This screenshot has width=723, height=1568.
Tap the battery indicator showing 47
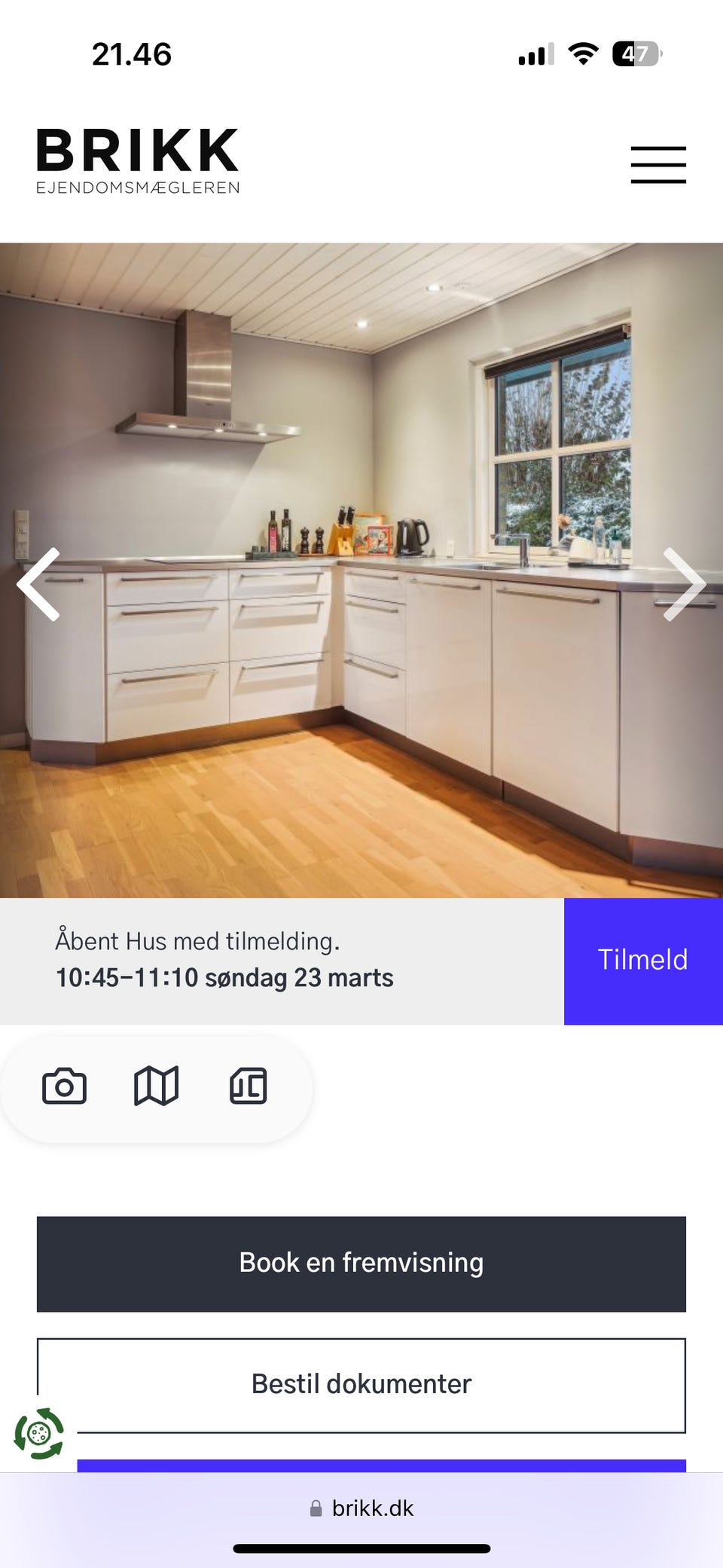(x=636, y=53)
